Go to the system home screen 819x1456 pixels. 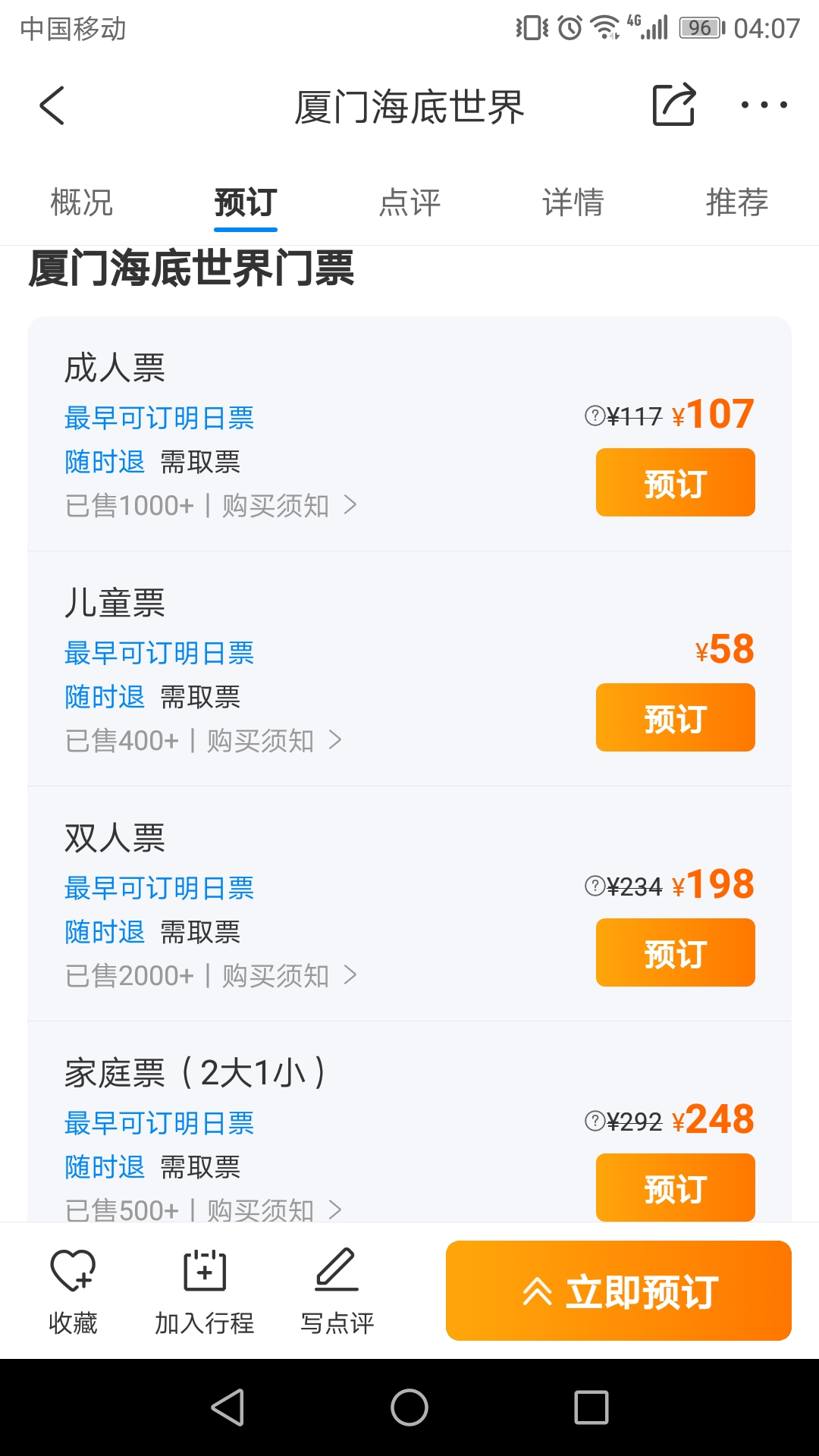click(x=409, y=1408)
